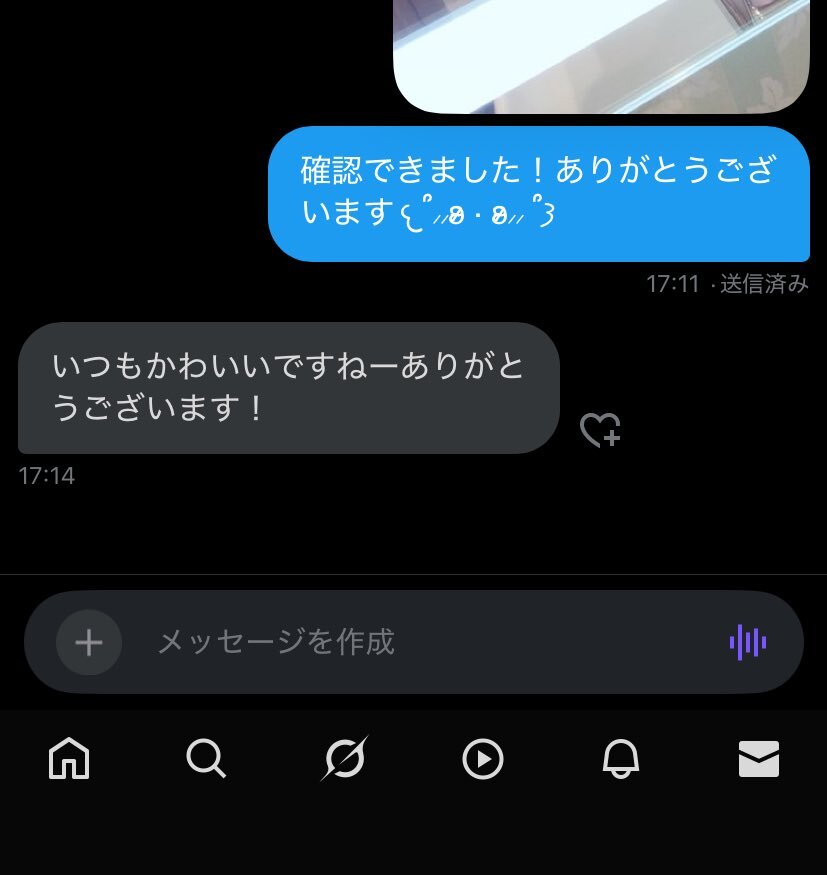Switch to the video play tab
This screenshot has height=875, width=827.
click(482, 760)
